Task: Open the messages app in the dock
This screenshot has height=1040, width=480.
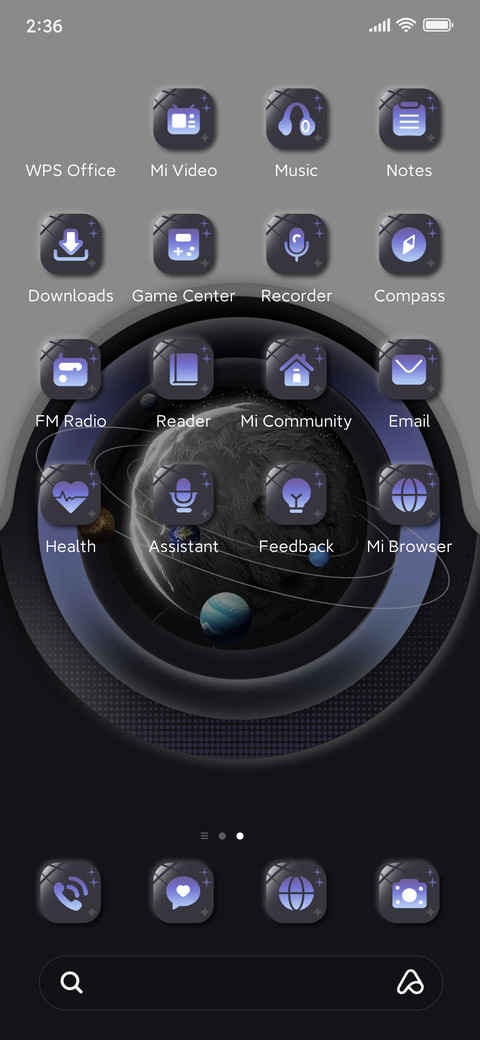Action: click(x=184, y=892)
